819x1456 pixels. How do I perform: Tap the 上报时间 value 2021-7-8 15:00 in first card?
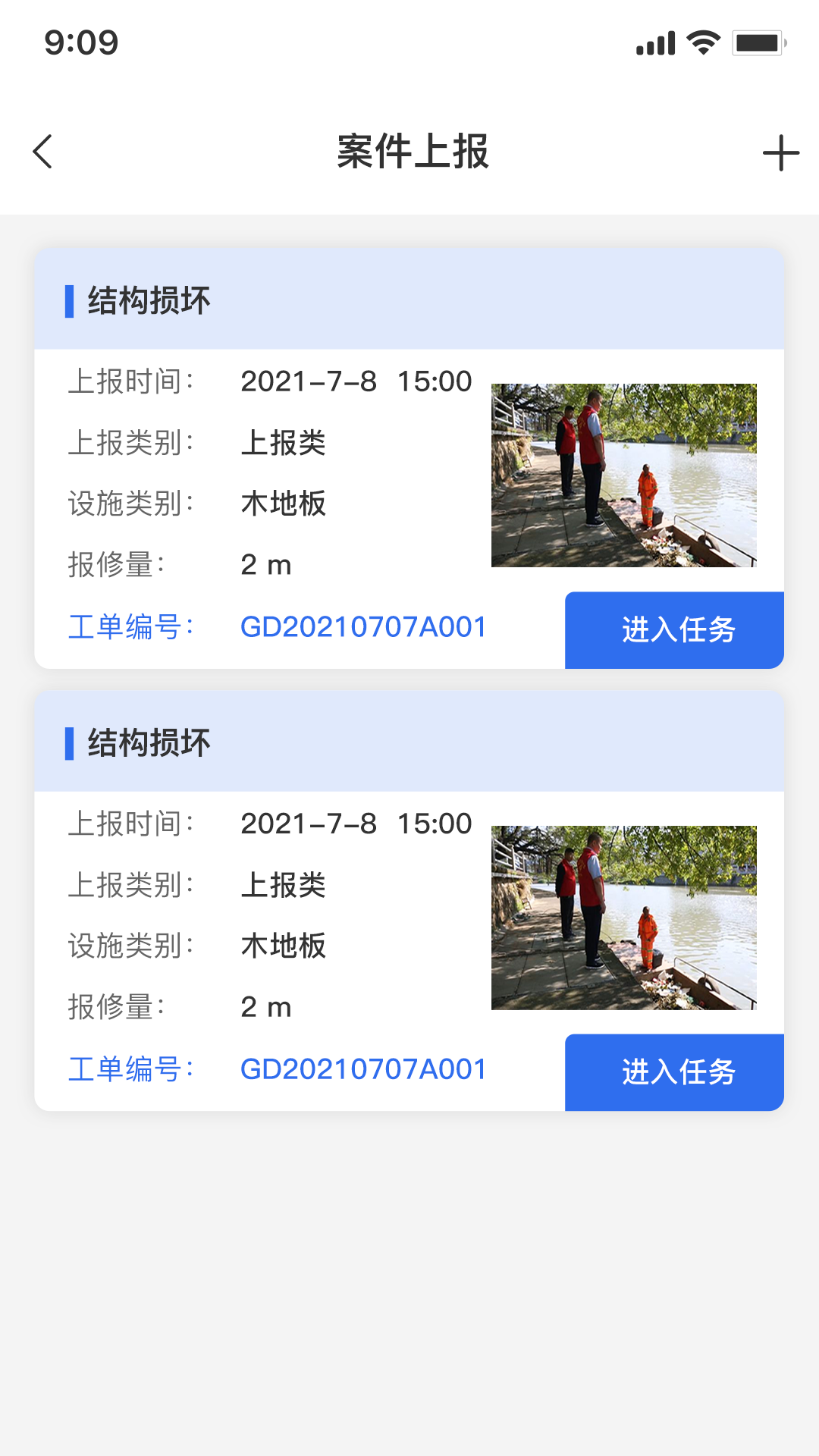pos(356,381)
